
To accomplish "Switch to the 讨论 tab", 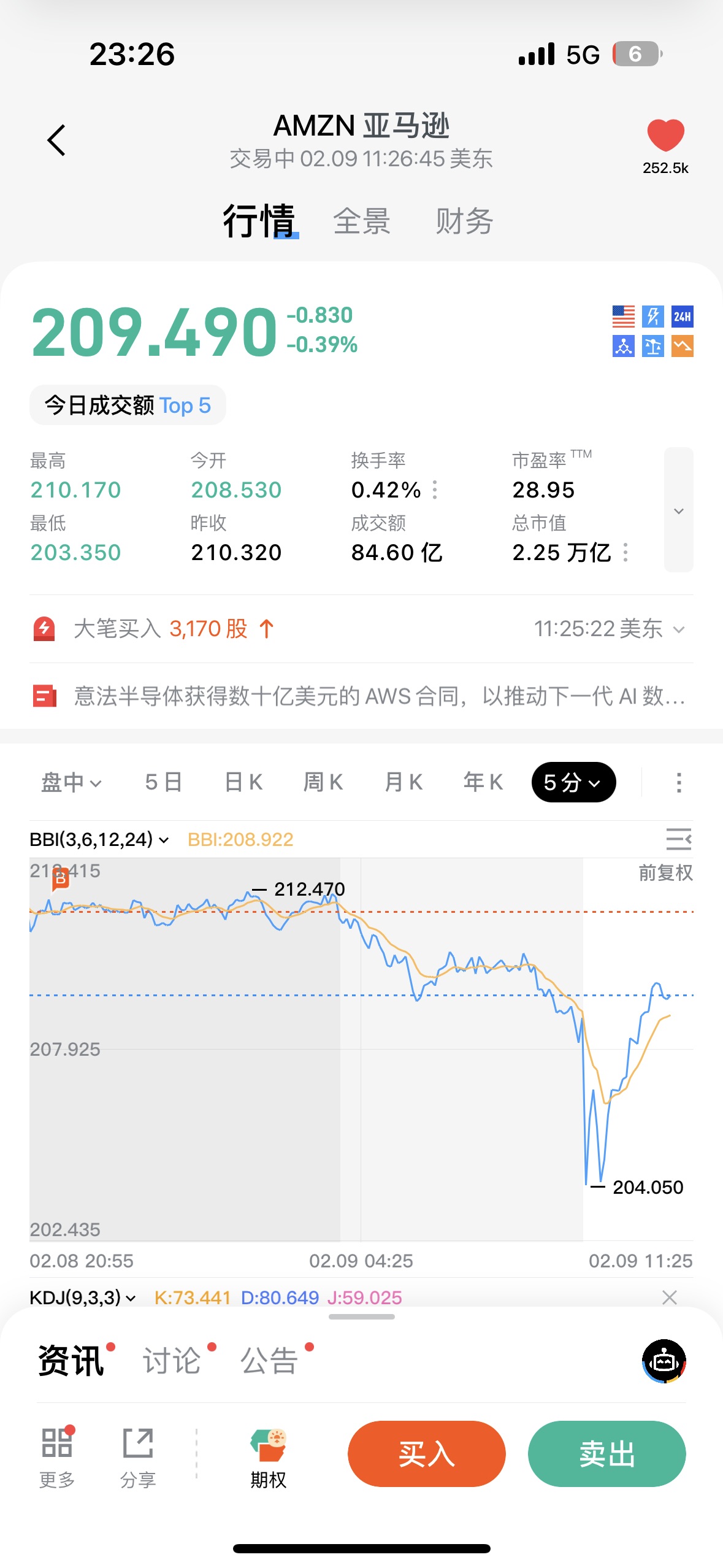I will (x=172, y=1361).
